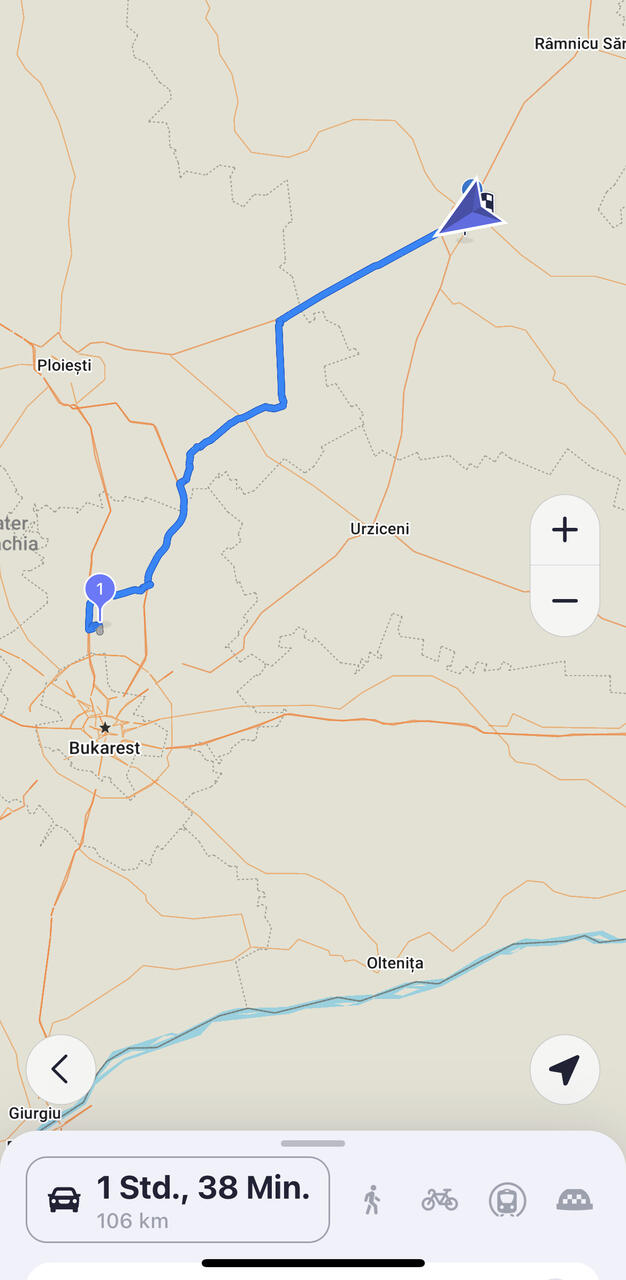
Task: Zoom out with the minus button
Action: point(565,601)
